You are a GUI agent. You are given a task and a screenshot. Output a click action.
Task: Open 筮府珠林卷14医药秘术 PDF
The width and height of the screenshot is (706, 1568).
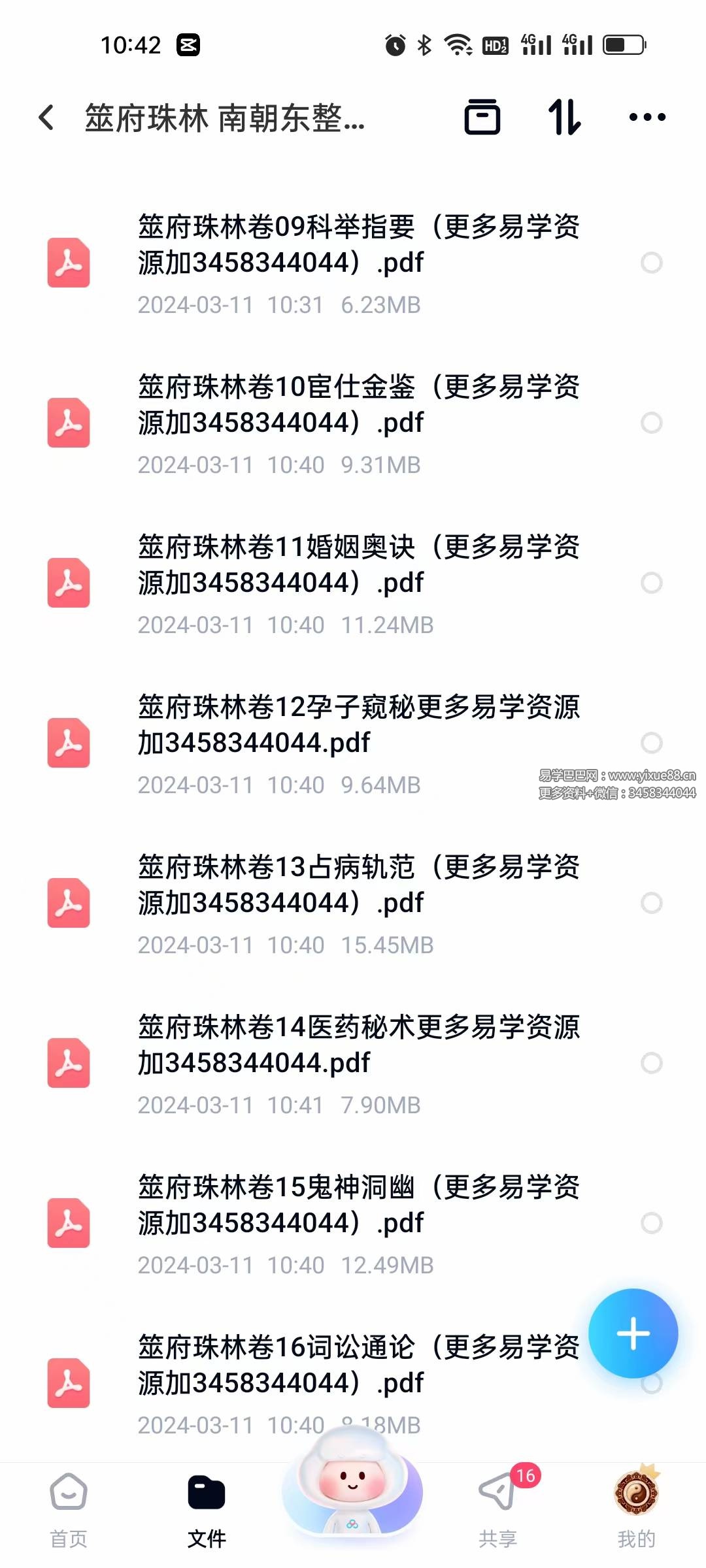coord(358,1045)
